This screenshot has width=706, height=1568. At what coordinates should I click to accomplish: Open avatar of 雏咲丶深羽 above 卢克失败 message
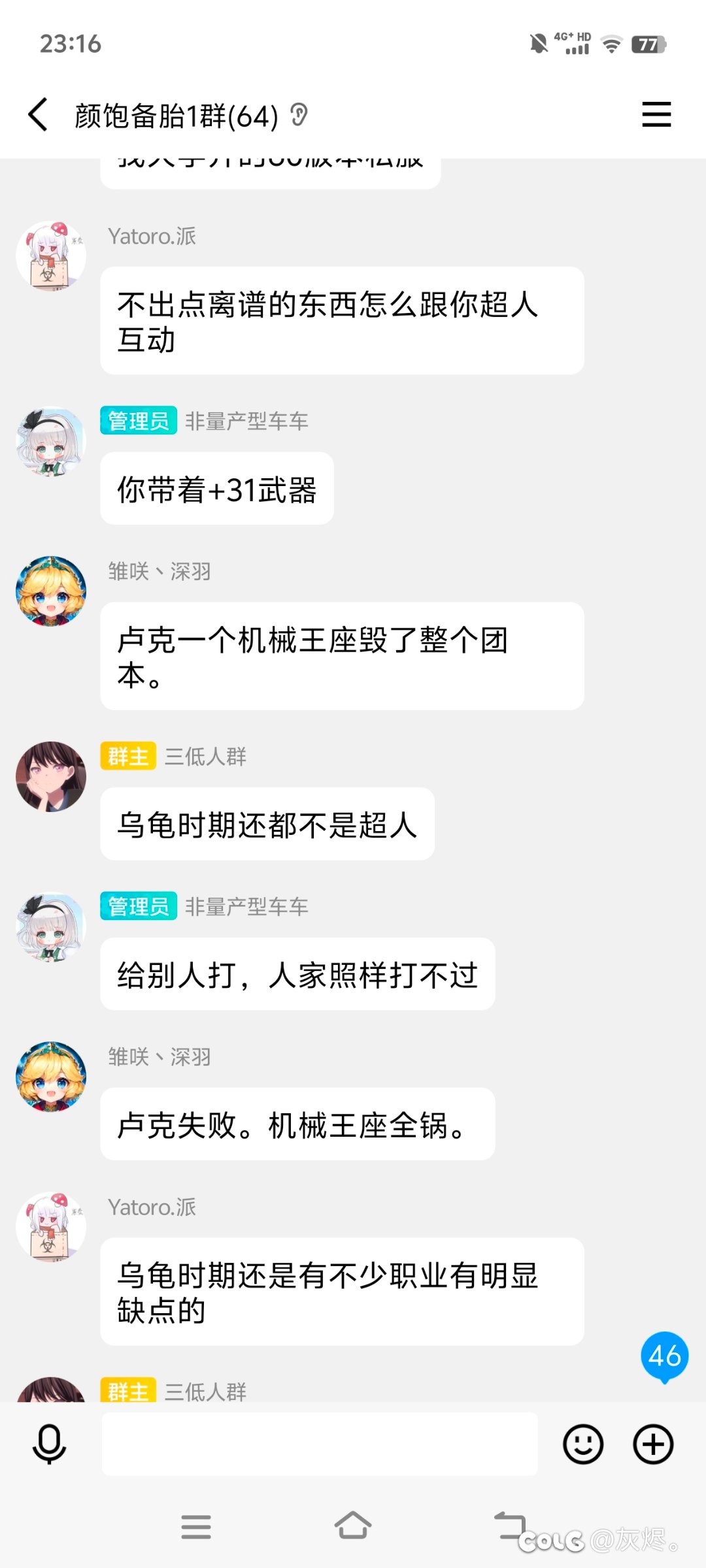point(51,1077)
